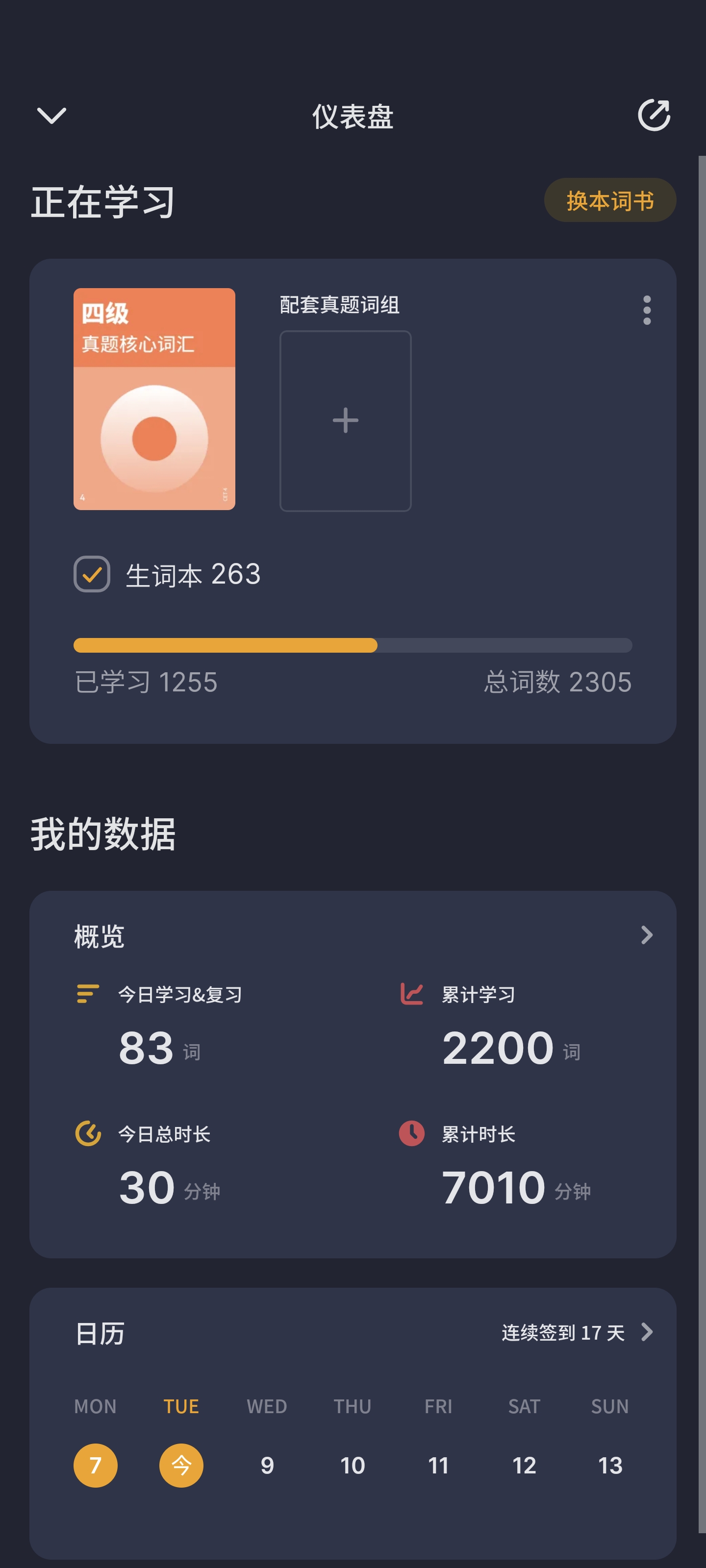Tap the 换本词书 button
The height and width of the screenshot is (1568, 706).
pos(610,200)
